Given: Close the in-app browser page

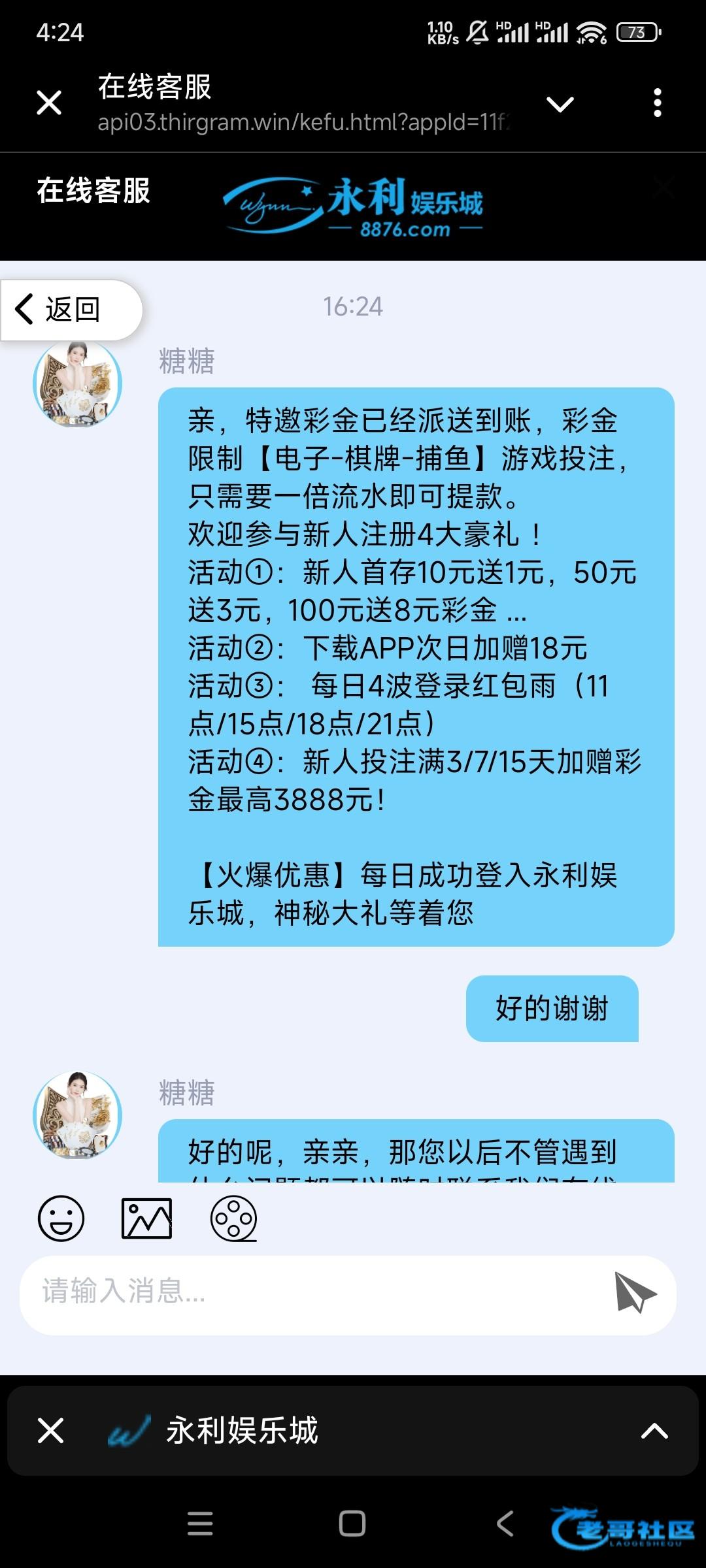Looking at the screenshot, I should pos(49,103).
